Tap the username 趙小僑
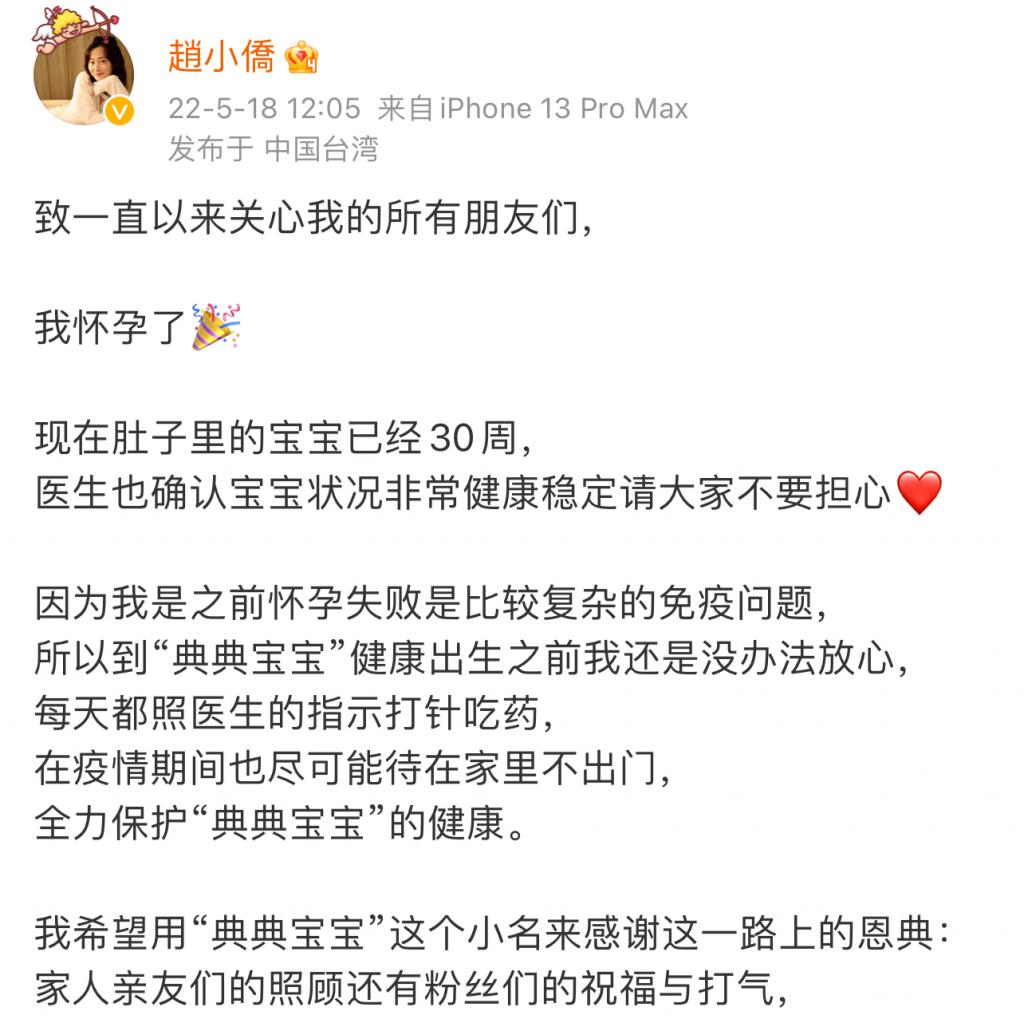This screenshot has width=1024, height=1019. pyautogui.click(x=221, y=57)
